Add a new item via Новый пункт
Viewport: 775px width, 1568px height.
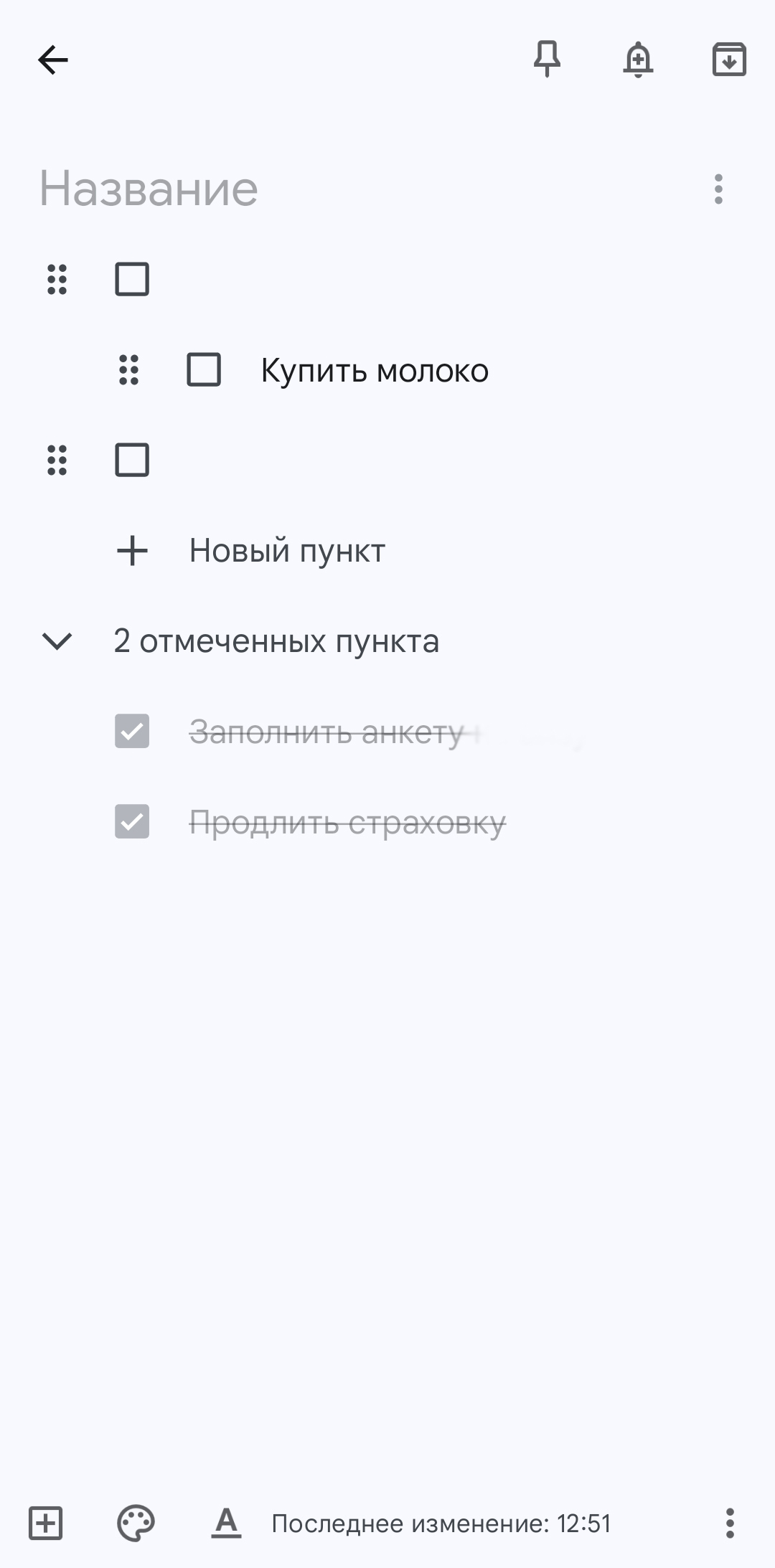287,551
